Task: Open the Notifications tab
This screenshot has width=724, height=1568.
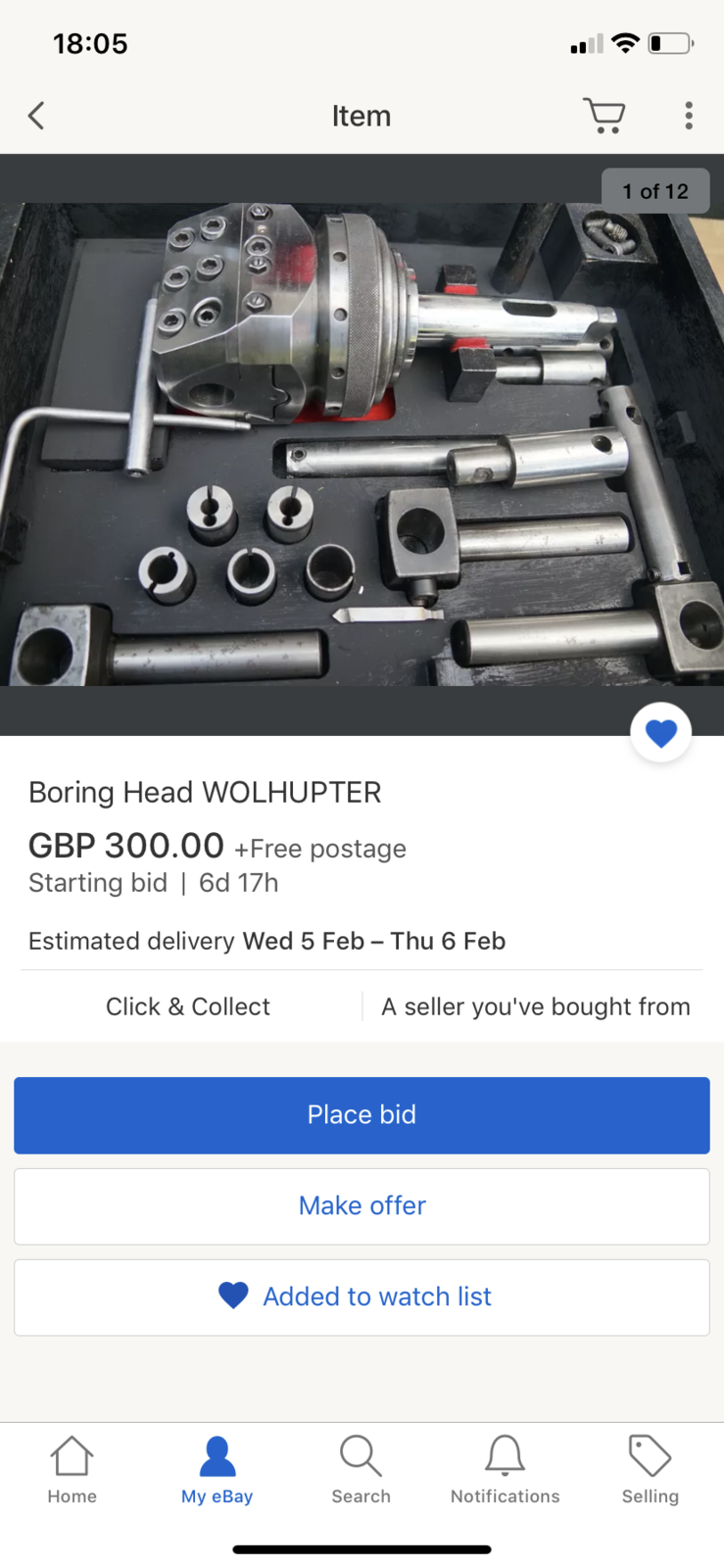Action: pyautogui.click(x=506, y=1470)
